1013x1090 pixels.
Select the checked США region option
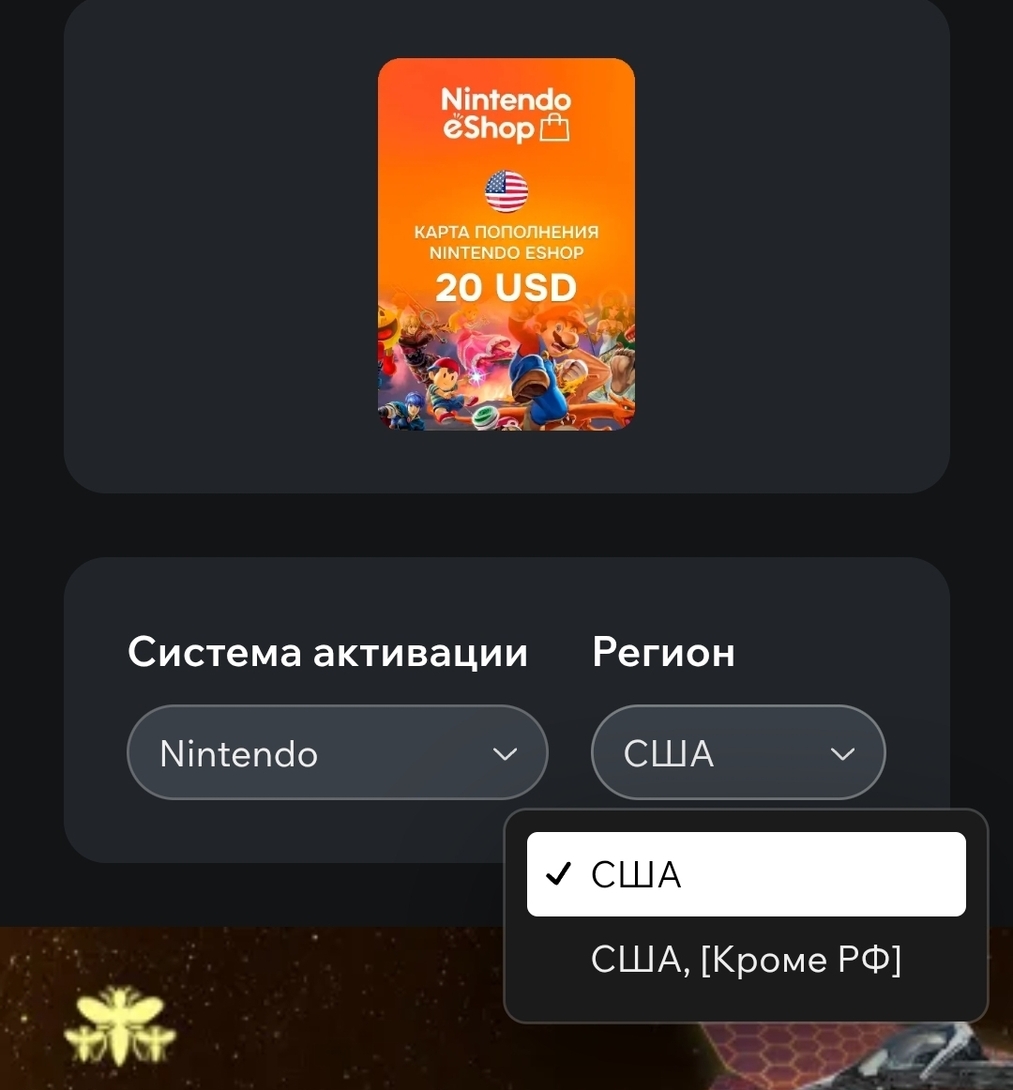[746, 874]
